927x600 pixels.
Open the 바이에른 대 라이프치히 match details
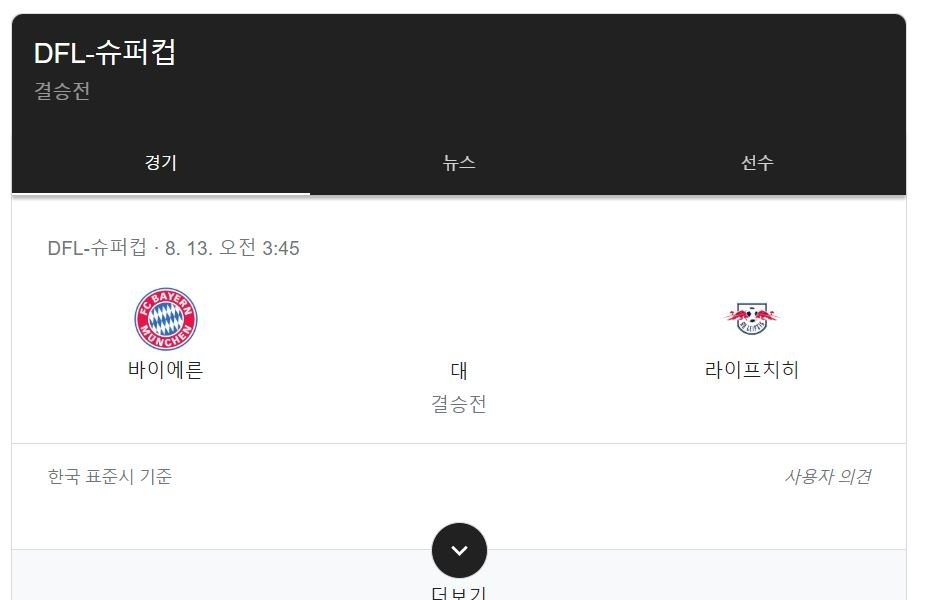click(x=459, y=385)
